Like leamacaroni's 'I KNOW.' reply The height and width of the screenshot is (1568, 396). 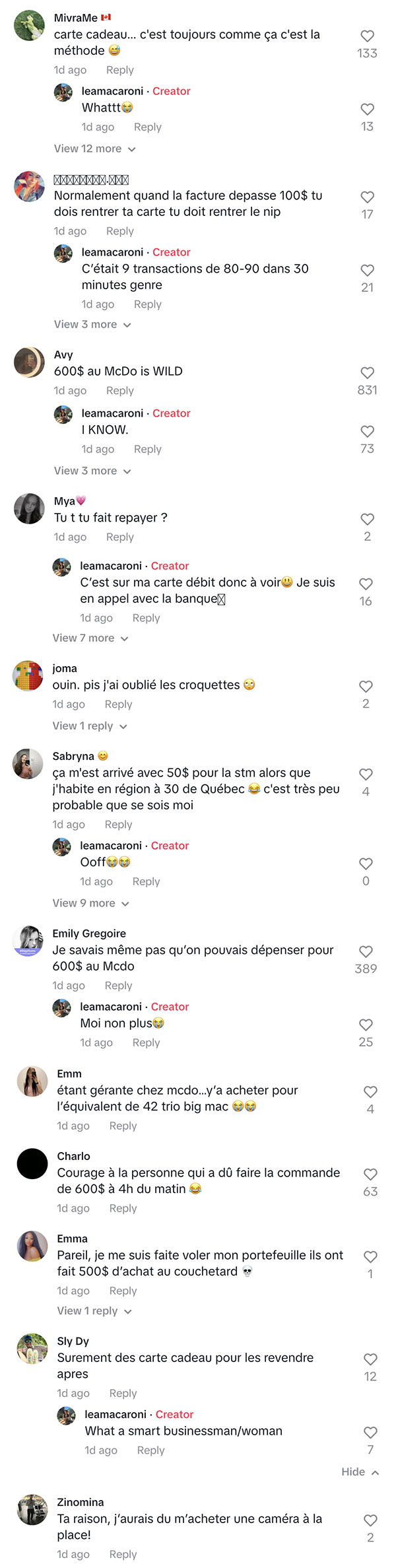pos(367,432)
